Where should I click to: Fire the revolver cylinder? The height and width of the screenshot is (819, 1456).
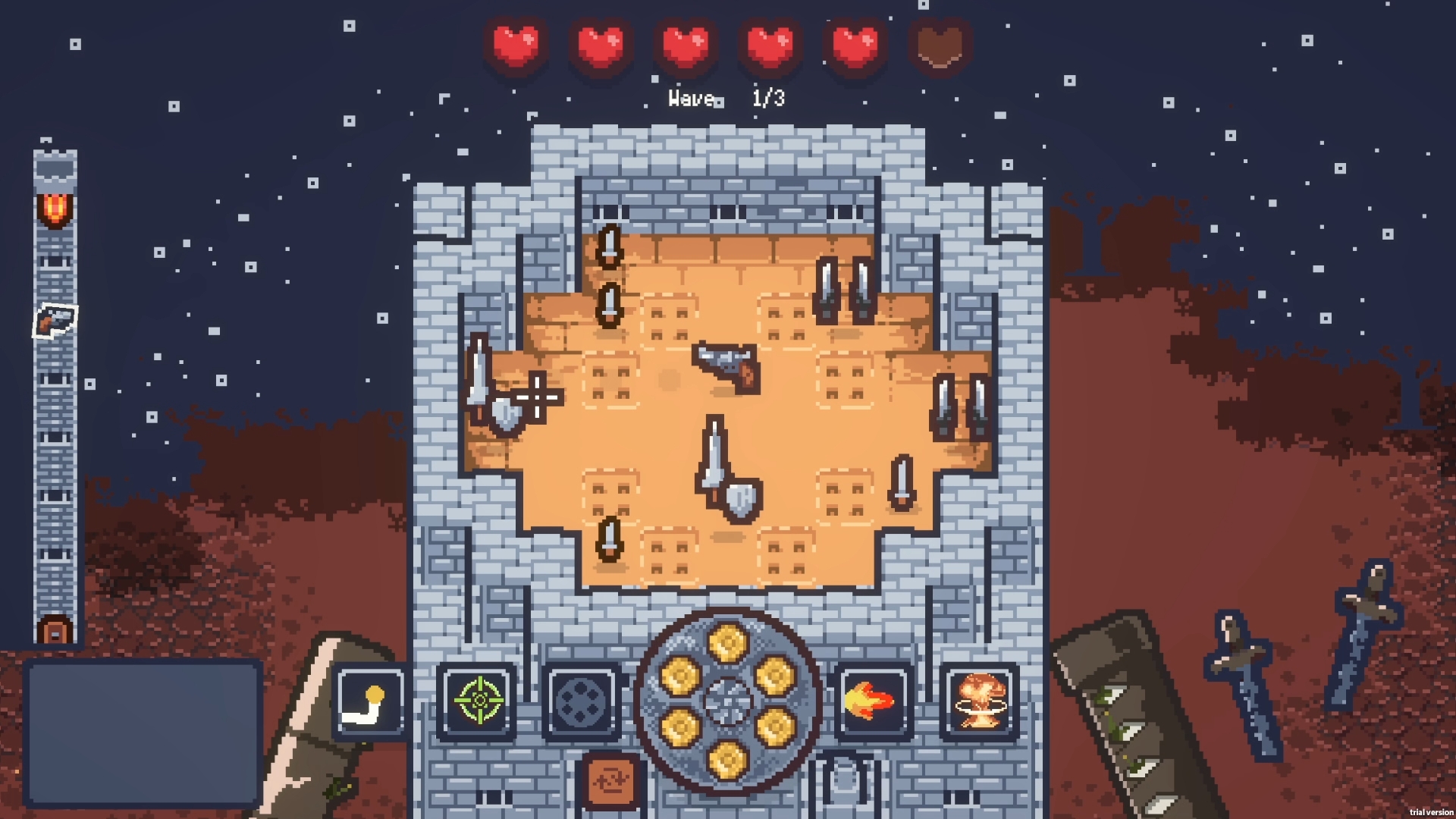pos(728,701)
